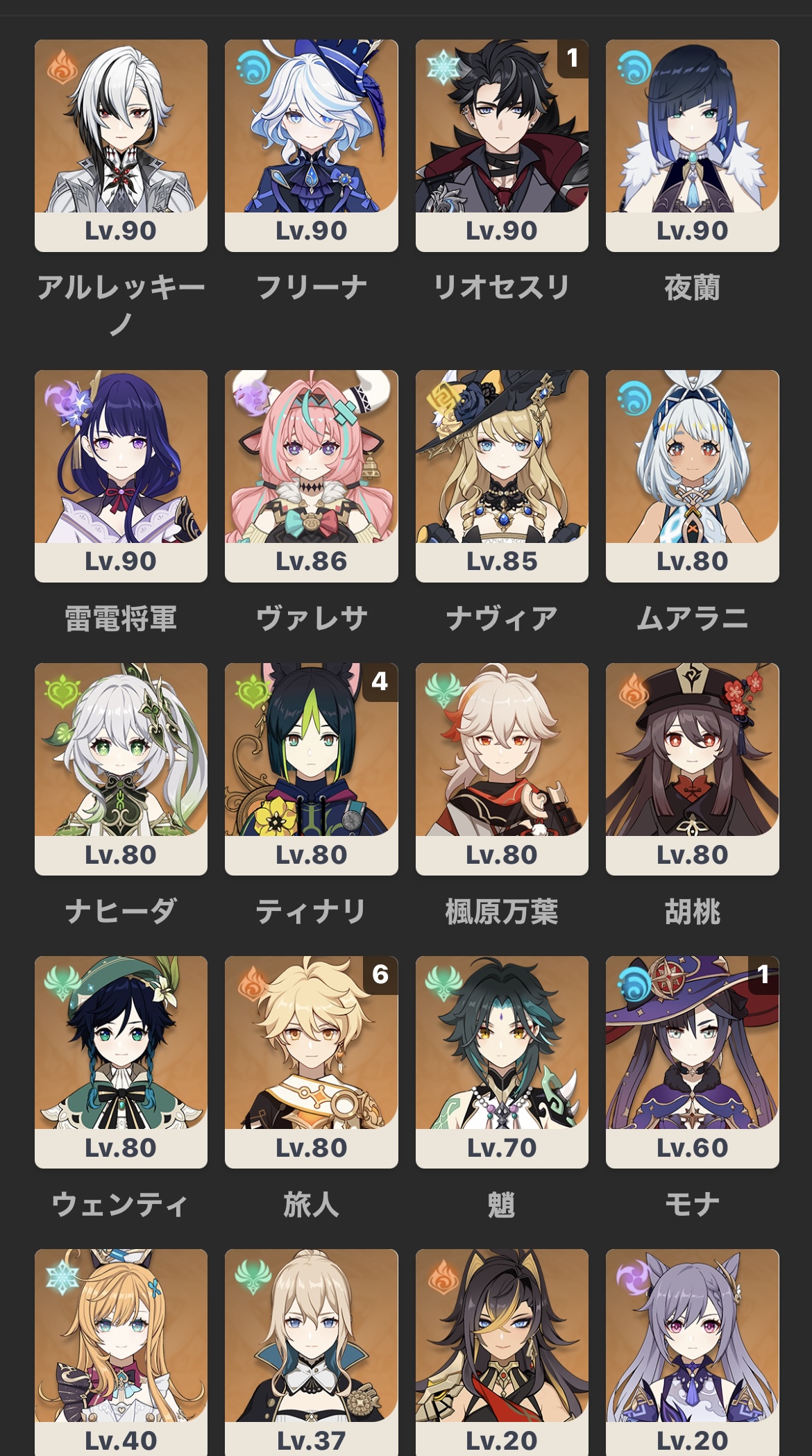The width and height of the screenshot is (812, 1456).
Task: Select the ナヴィア character card
Action: [x=502, y=476]
